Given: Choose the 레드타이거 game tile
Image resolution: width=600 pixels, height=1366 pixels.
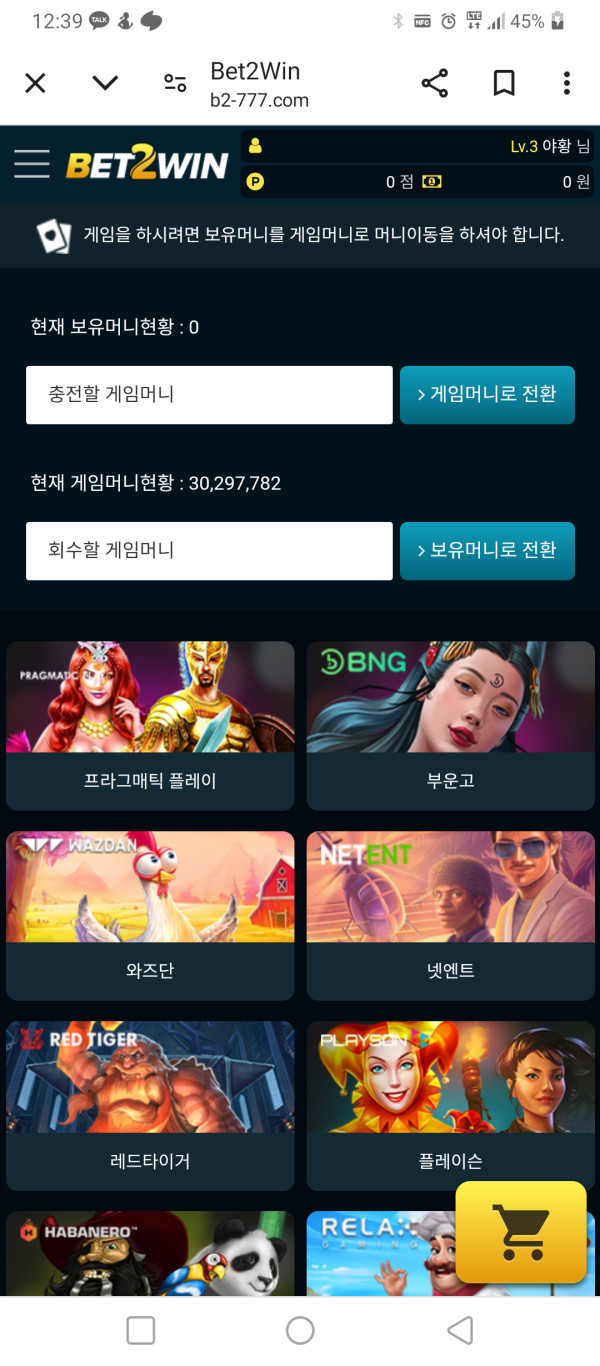Looking at the screenshot, I should (x=150, y=1105).
